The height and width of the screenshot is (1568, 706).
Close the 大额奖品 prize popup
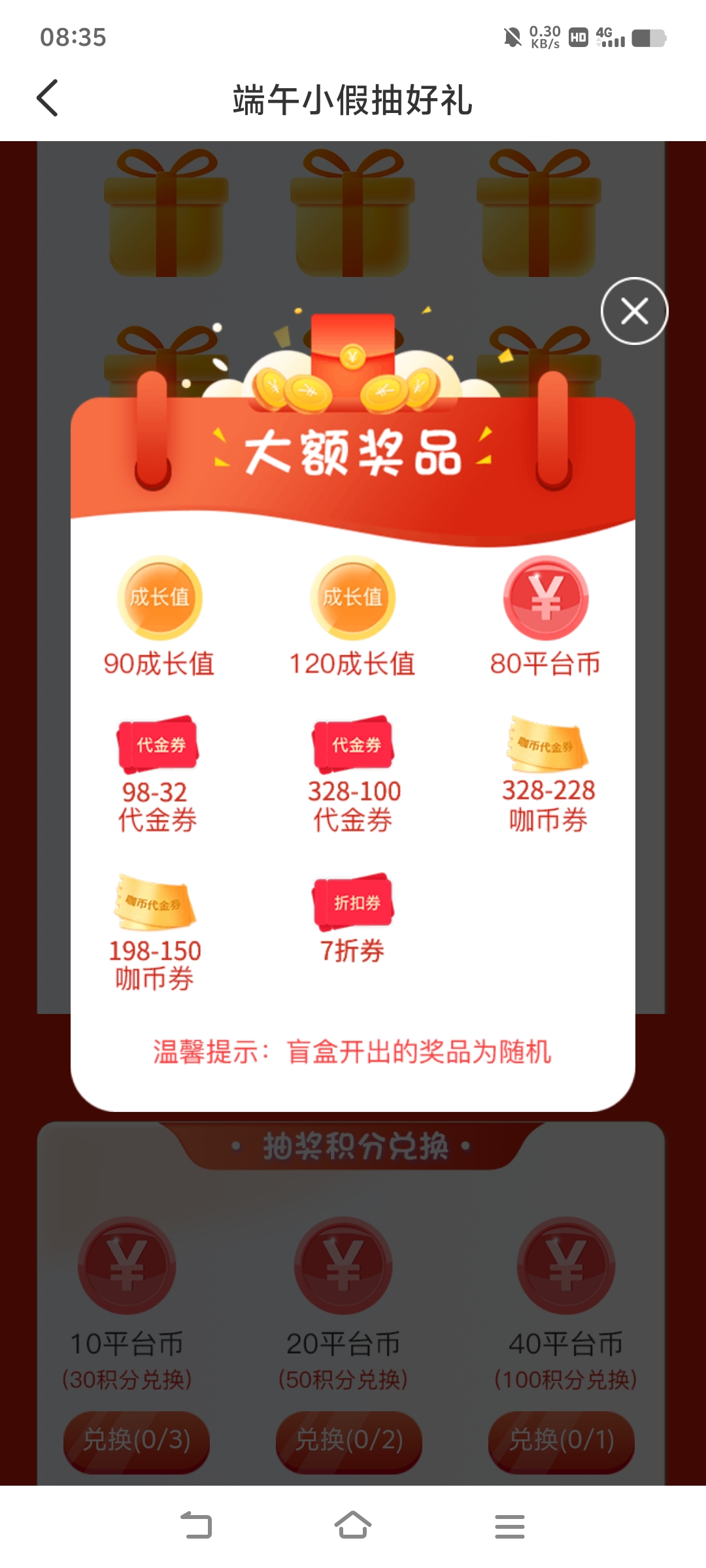(634, 311)
